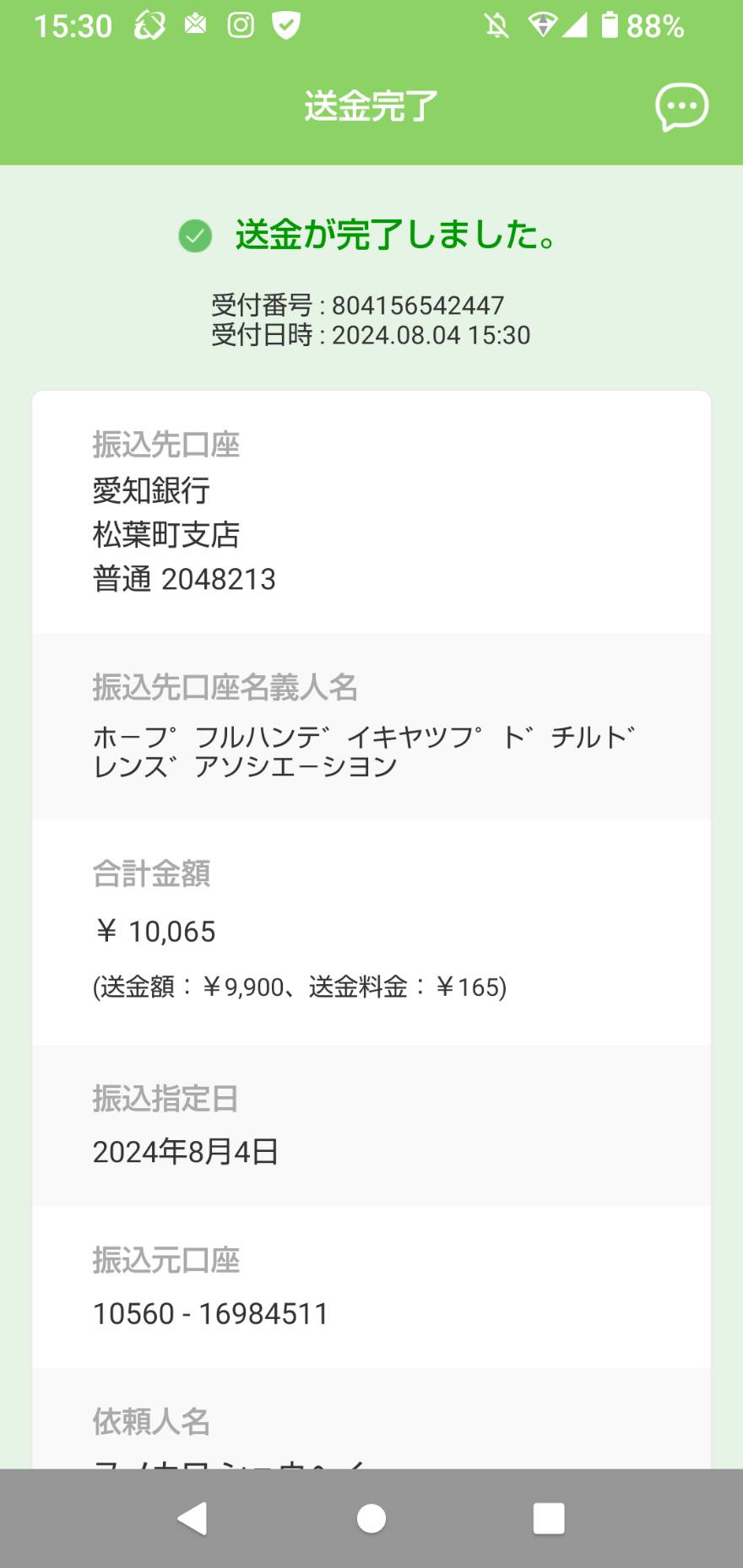The image size is (743, 1568).
Task: Open the recent apps overview
Action: [x=549, y=1518]
